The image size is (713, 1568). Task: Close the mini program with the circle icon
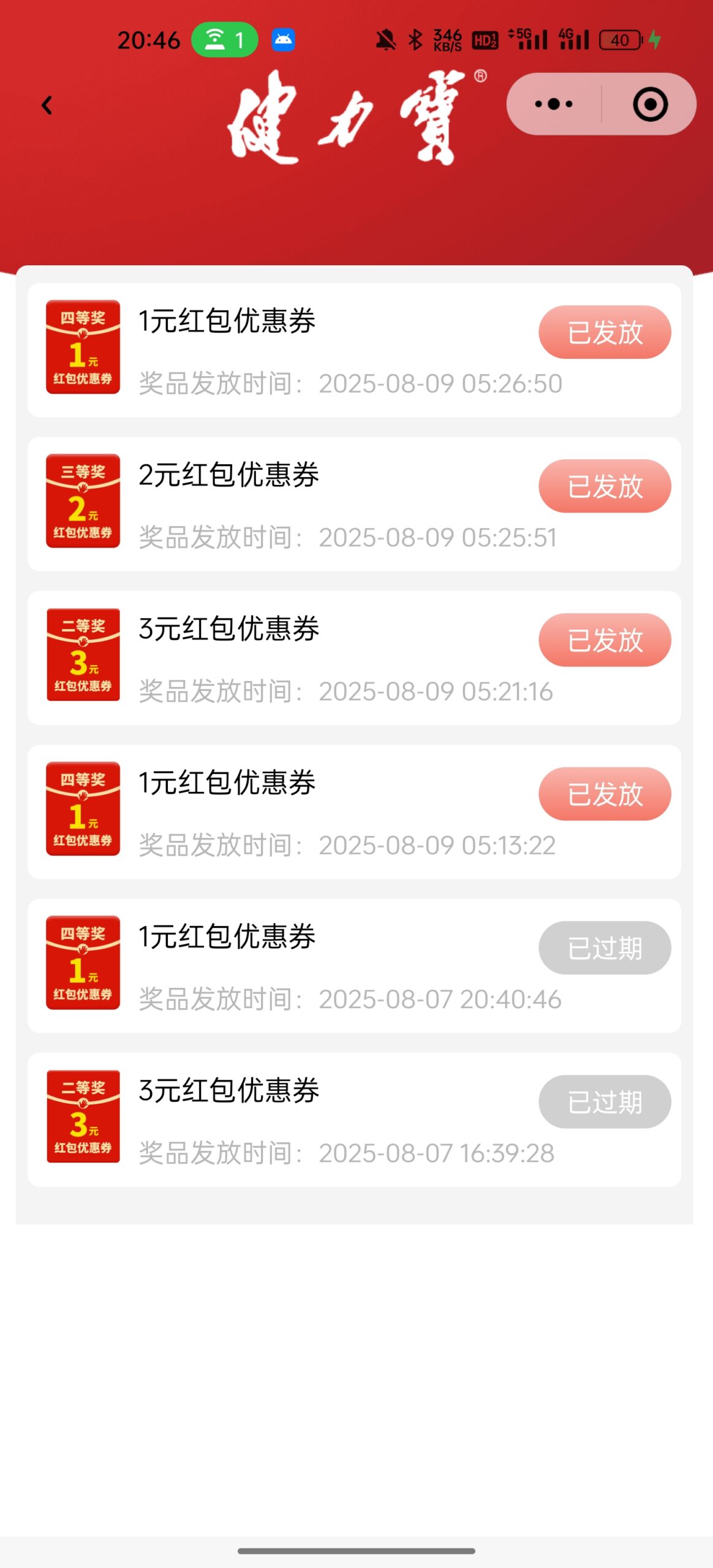click(650, 104)
